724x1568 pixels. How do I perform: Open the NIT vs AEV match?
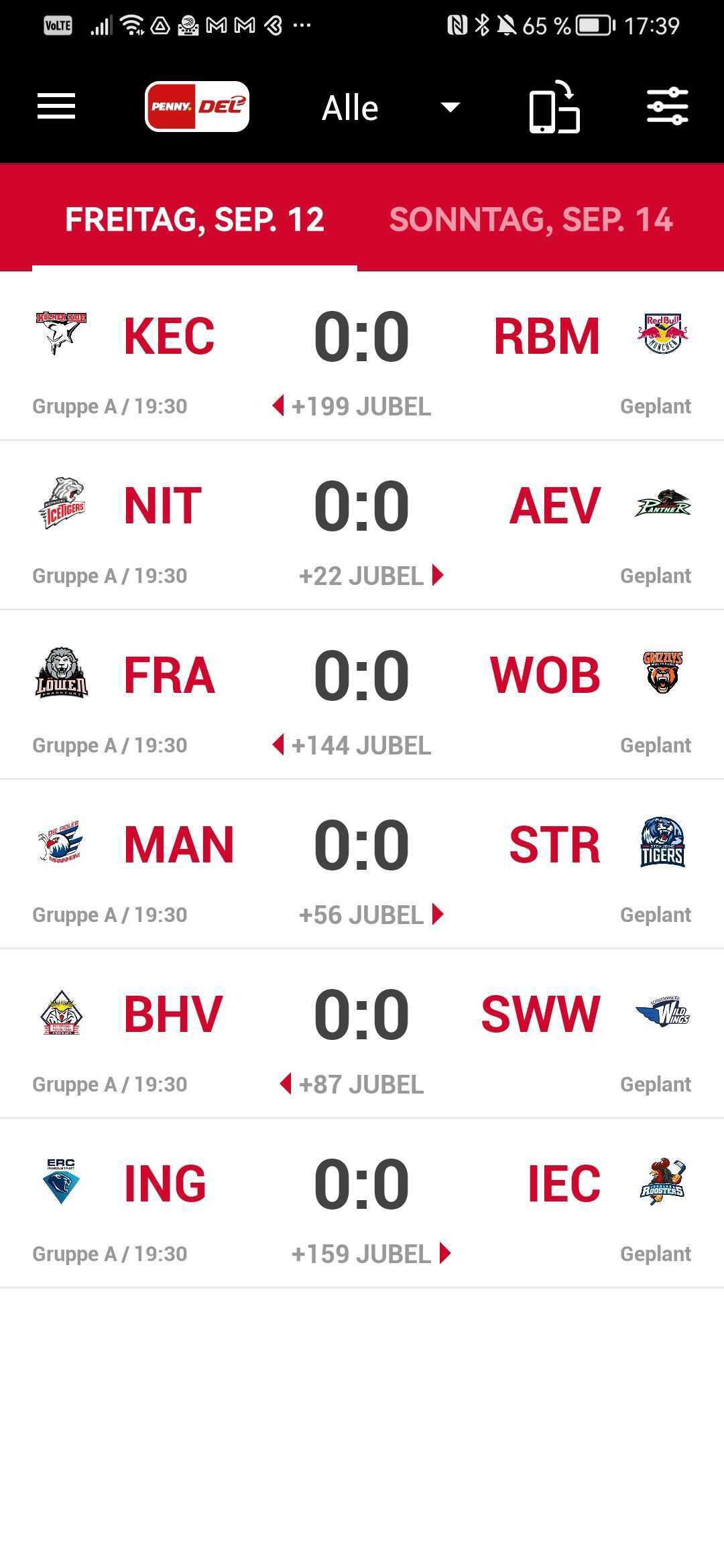pyautogui.click(x=362, y=525)
